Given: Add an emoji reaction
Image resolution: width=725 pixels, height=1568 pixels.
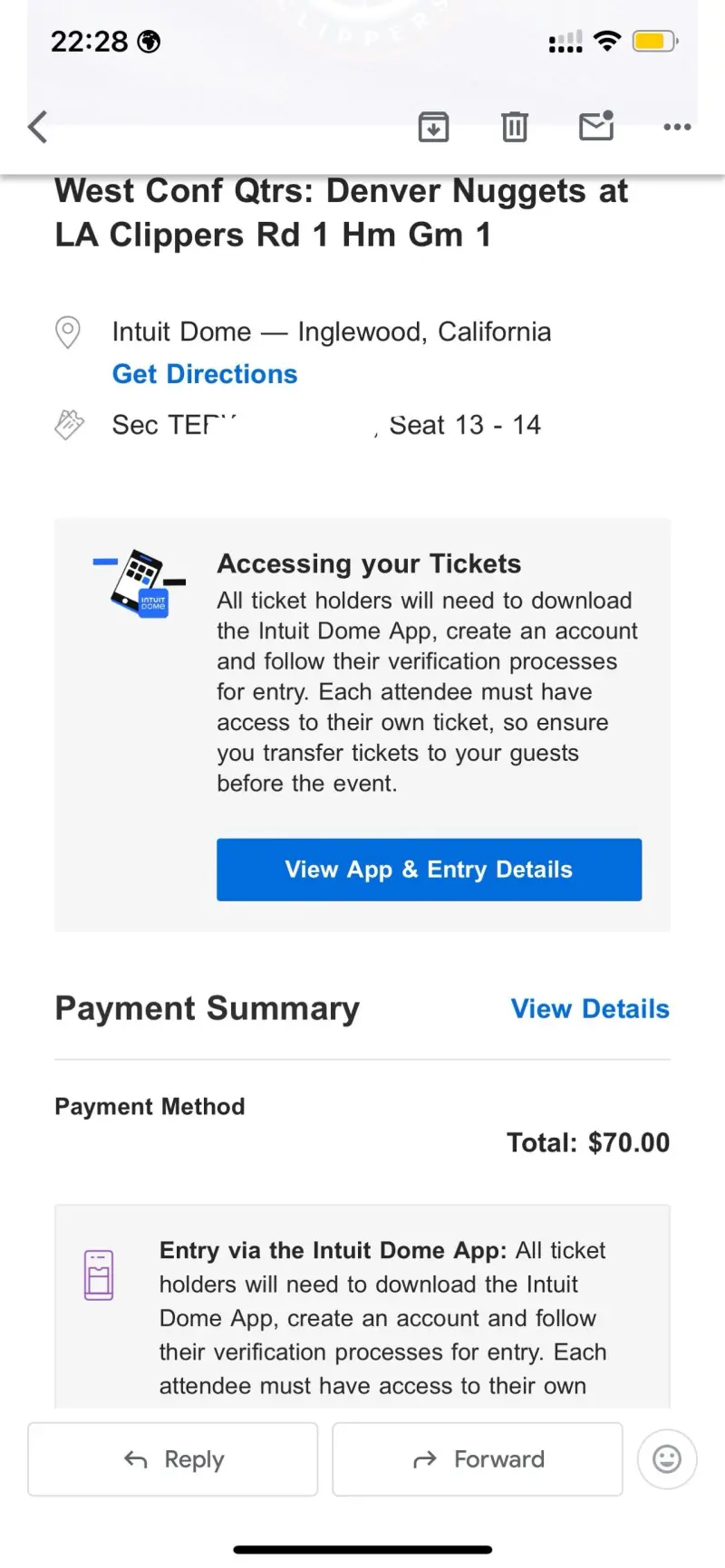Looking at the screenshot, I should (x=667, y=1459).
